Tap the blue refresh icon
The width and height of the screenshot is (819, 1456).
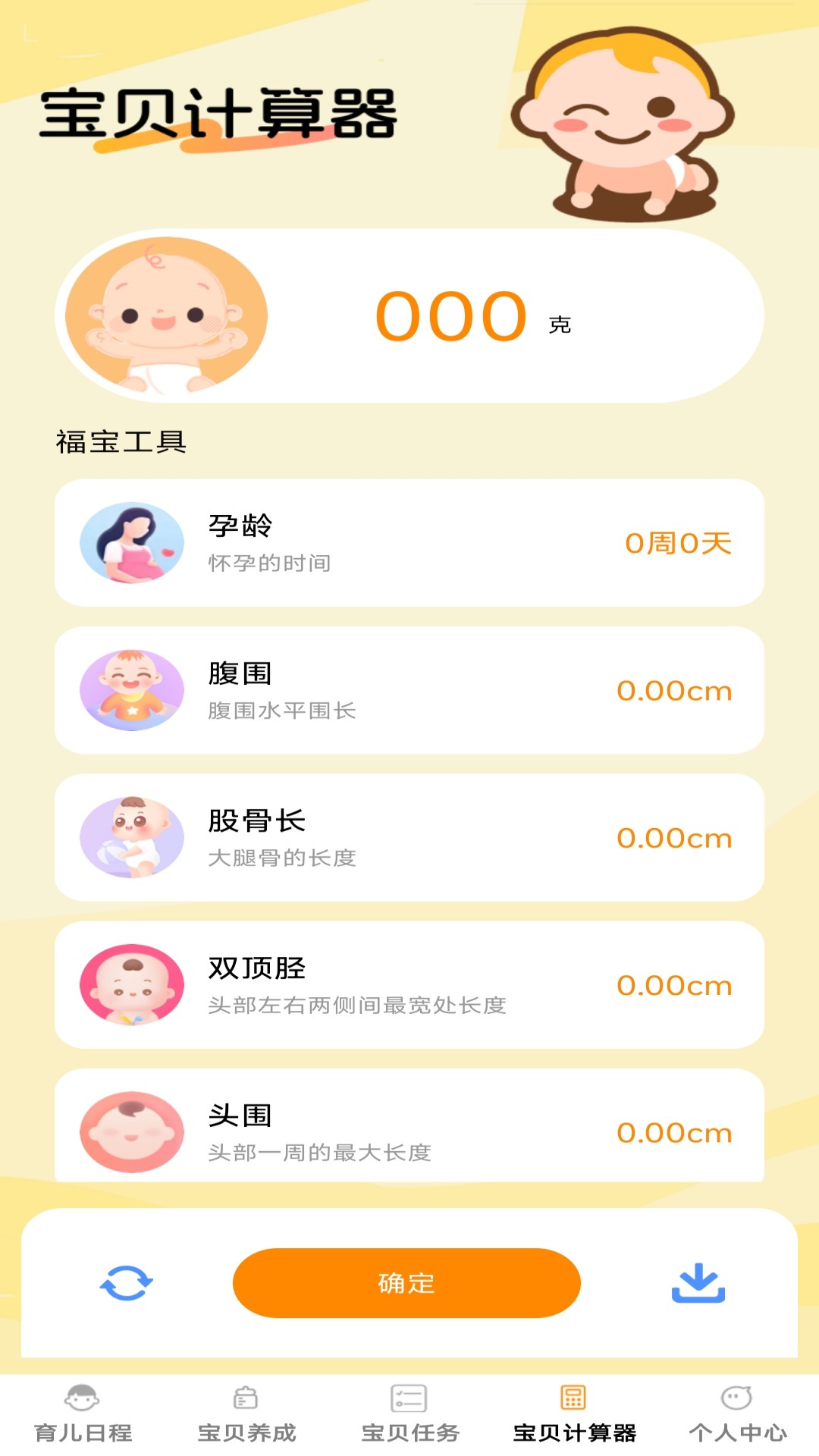(126, 1283)
